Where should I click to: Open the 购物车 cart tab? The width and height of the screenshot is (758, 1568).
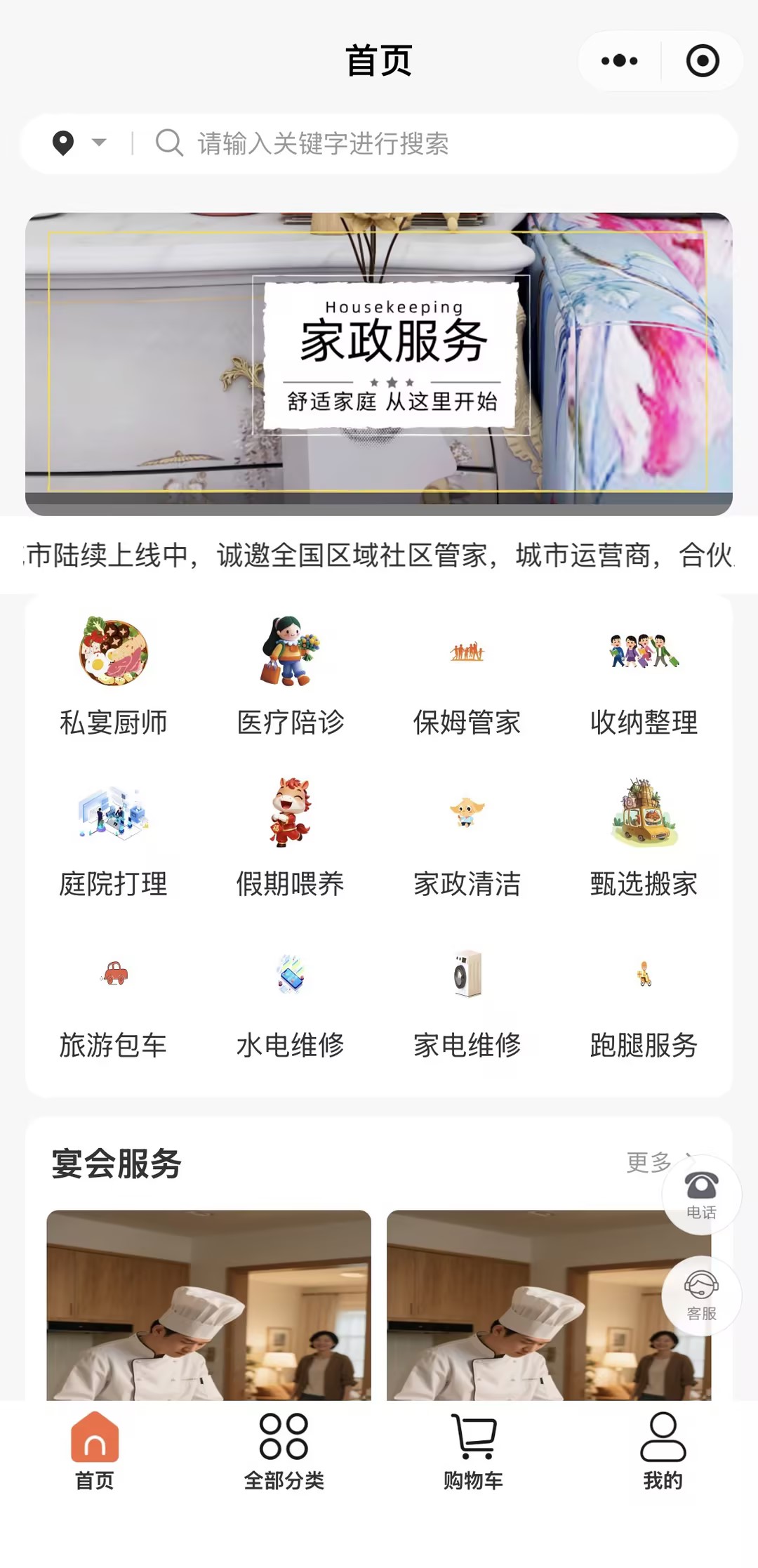tap(474, 1451)
